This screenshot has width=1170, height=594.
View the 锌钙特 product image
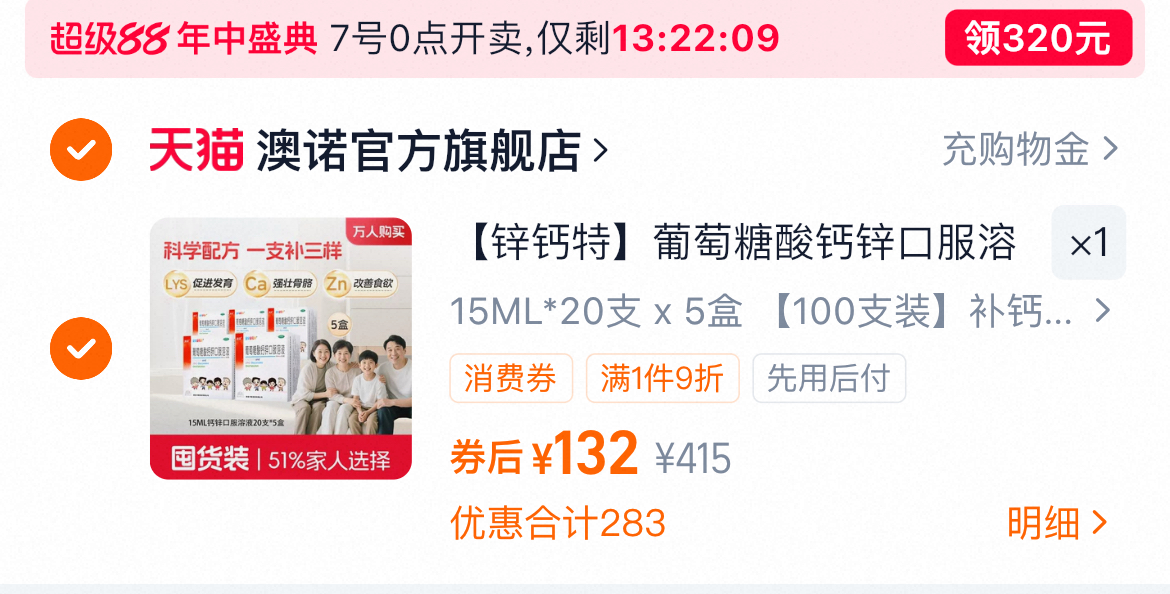281,348
